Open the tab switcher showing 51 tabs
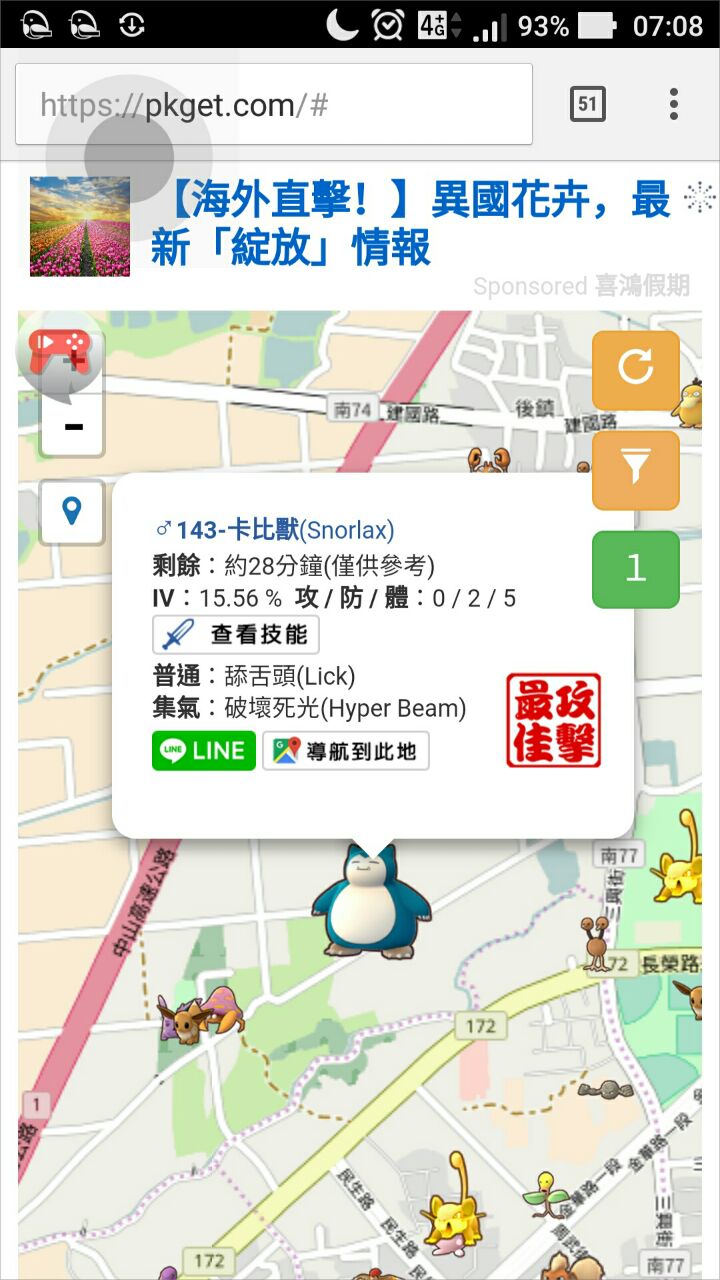Screen dimensions: 720x1280 pos(587,104)
